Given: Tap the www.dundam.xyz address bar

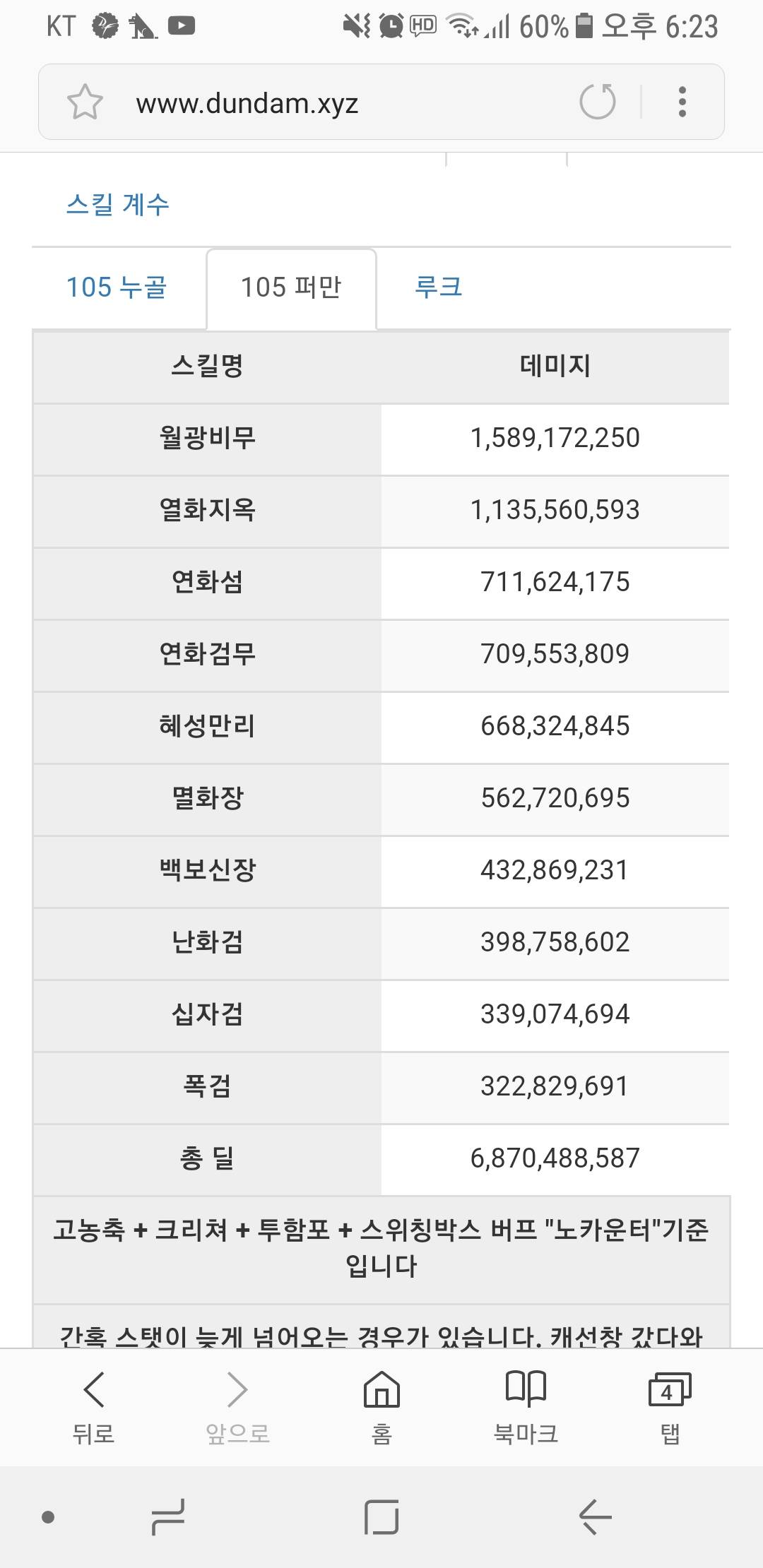Looking at the screenshot, I should [247, 103].
